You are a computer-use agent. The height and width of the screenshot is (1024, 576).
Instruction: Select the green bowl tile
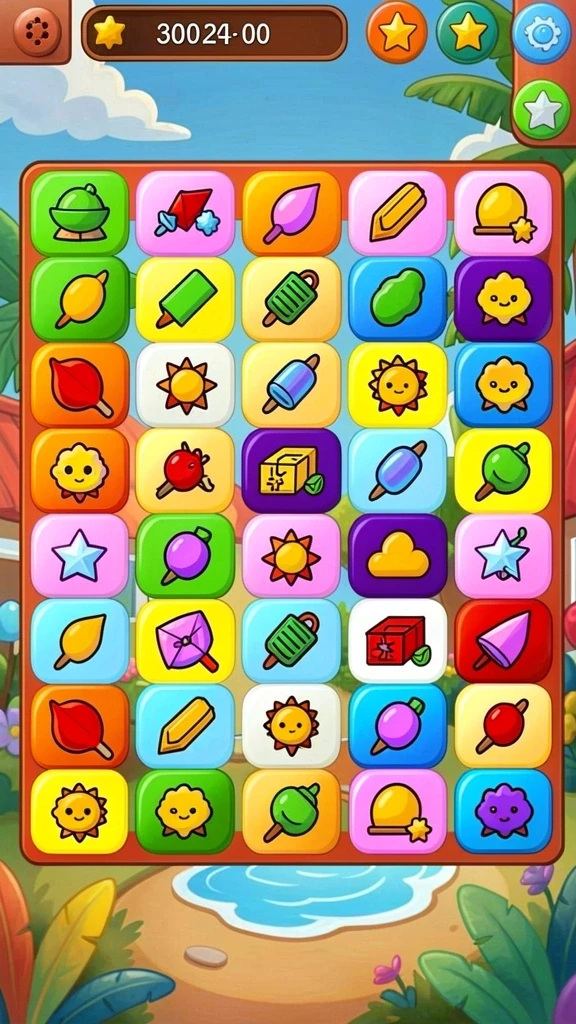(x=80, y=214)
